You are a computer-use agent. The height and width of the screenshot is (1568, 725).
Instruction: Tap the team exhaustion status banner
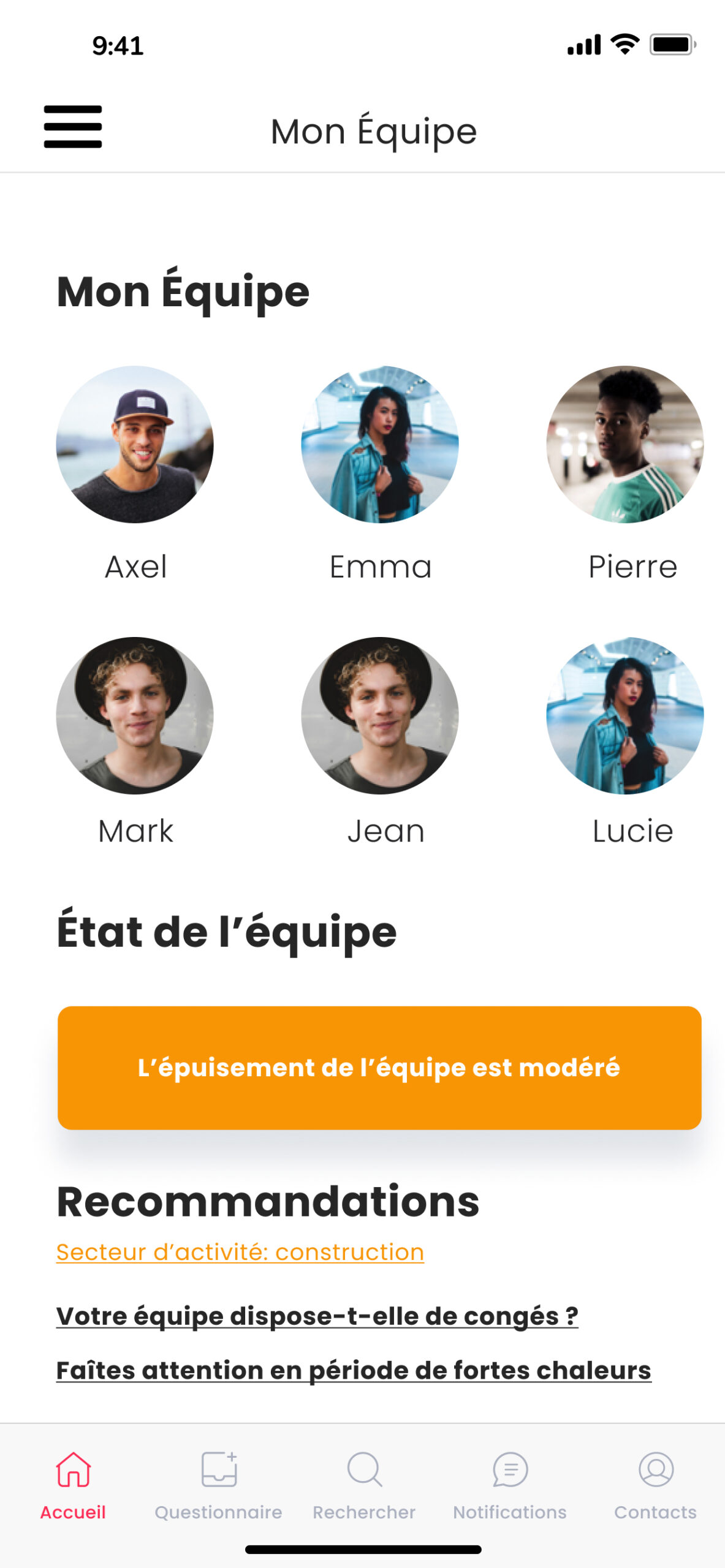[x=379, y=1068]
